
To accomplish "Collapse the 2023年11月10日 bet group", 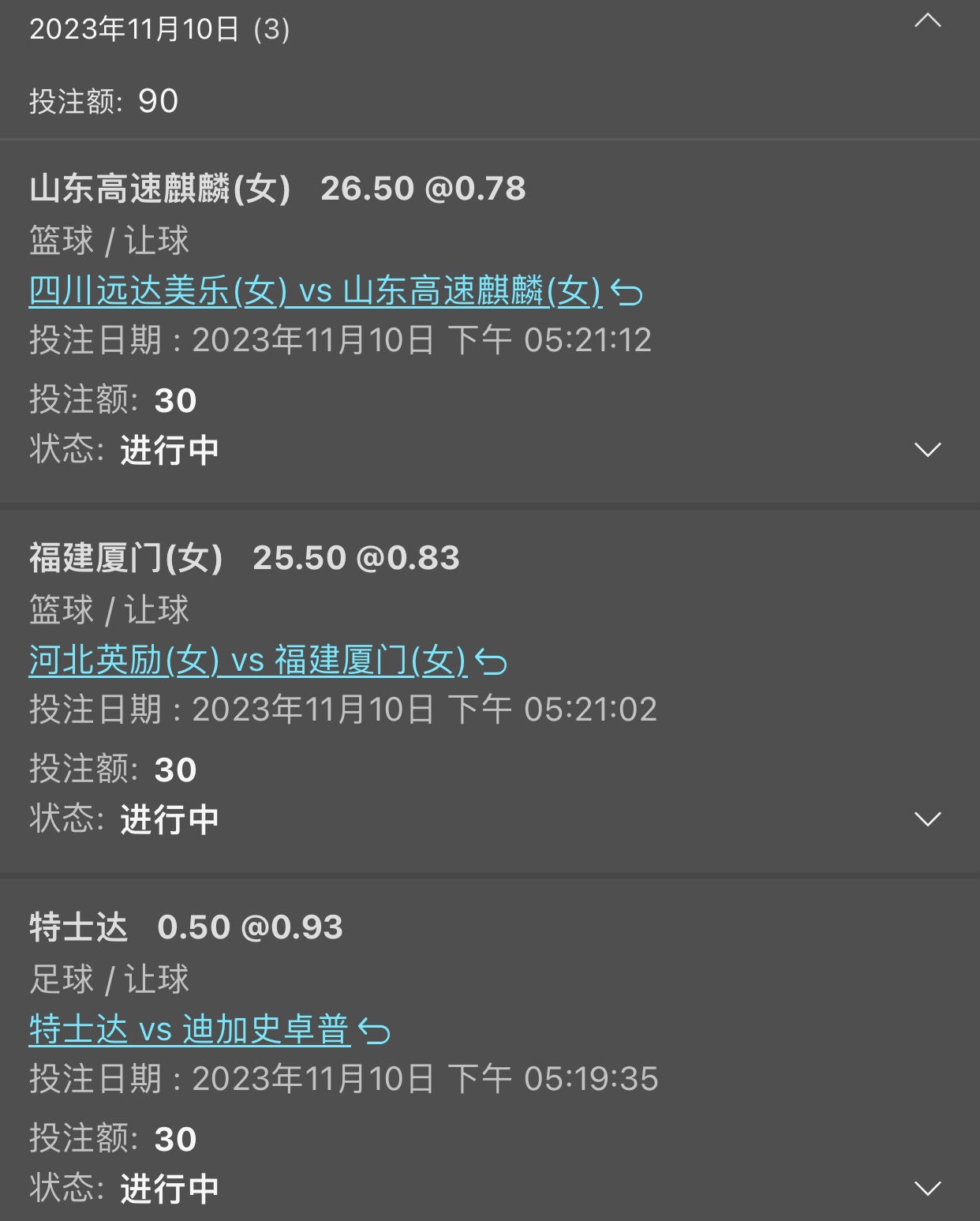I will pos(927,22).
